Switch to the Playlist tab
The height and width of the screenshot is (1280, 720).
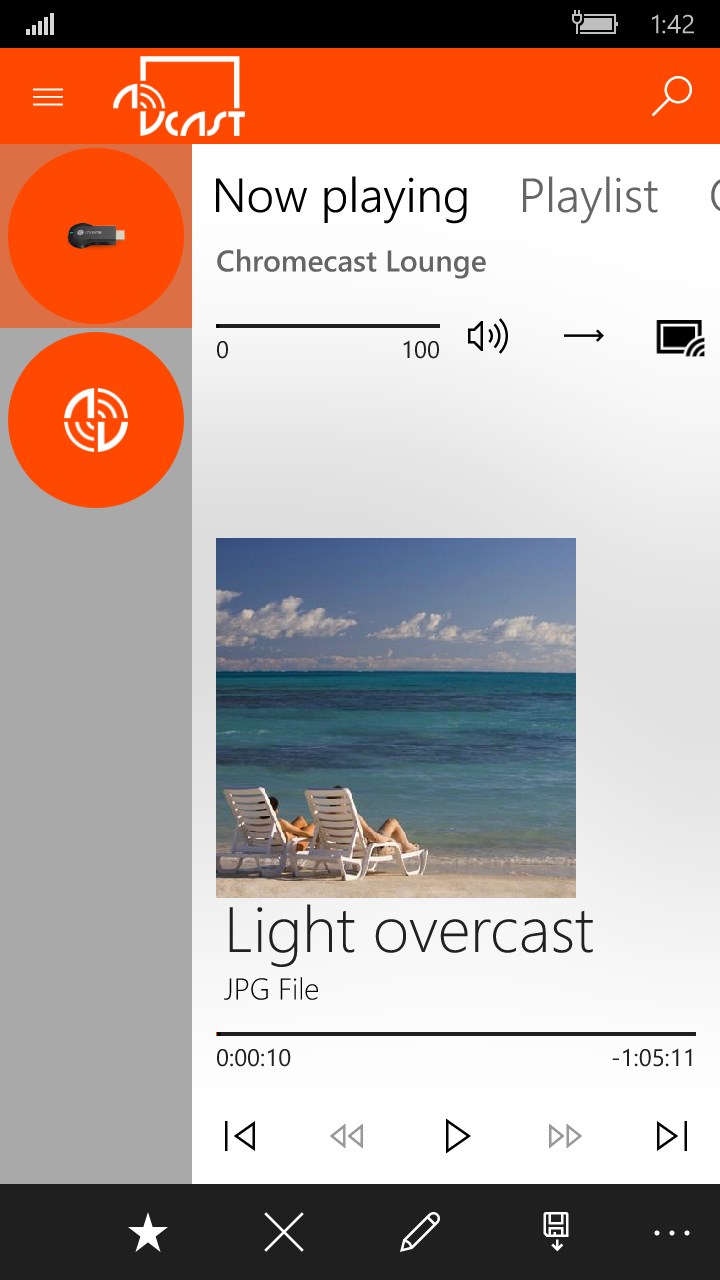pos(589,196)
